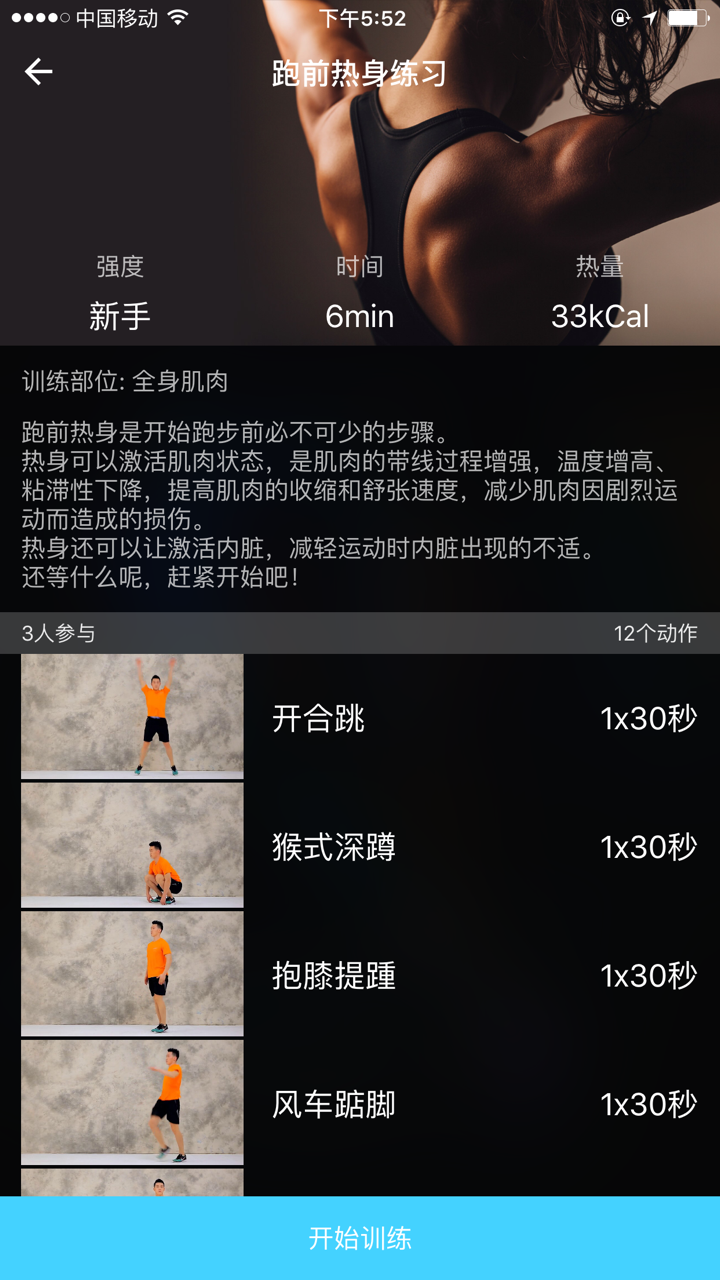
Task: Open the 开合跳 video thumbnail
Action: click(131, 718)
